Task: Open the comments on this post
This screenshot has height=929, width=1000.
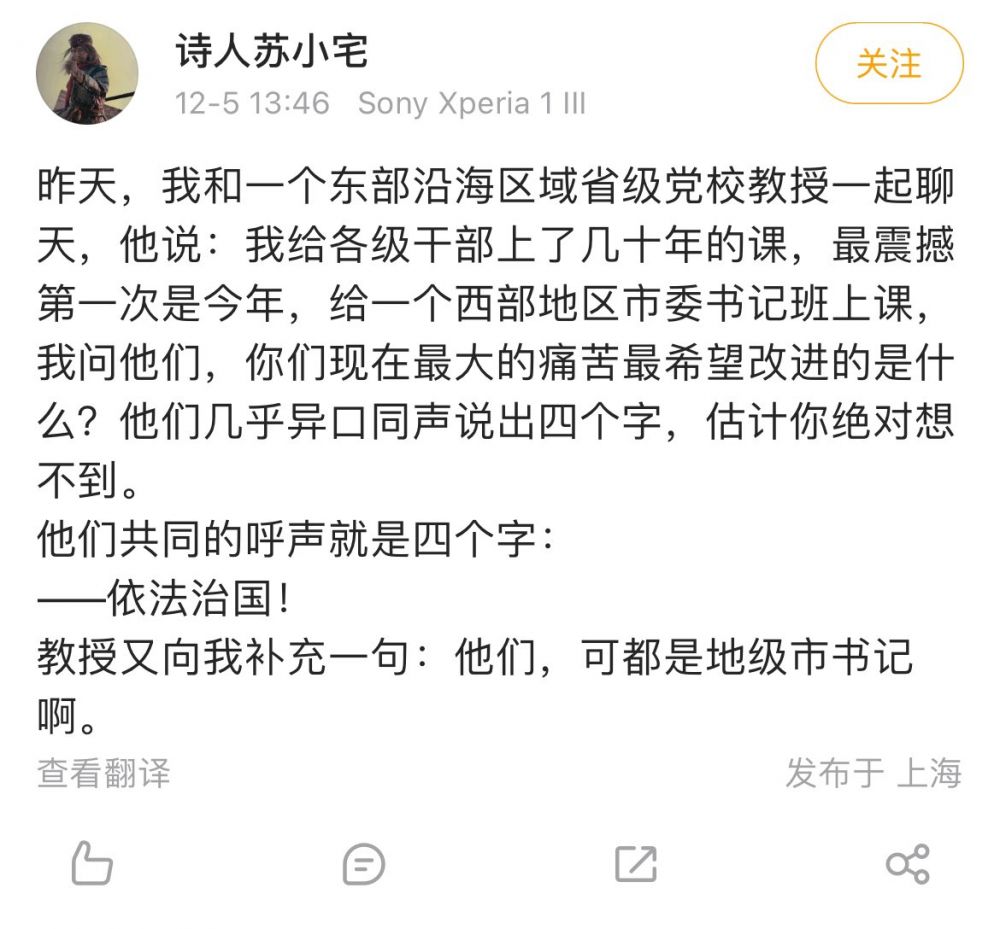Action: 363,864
